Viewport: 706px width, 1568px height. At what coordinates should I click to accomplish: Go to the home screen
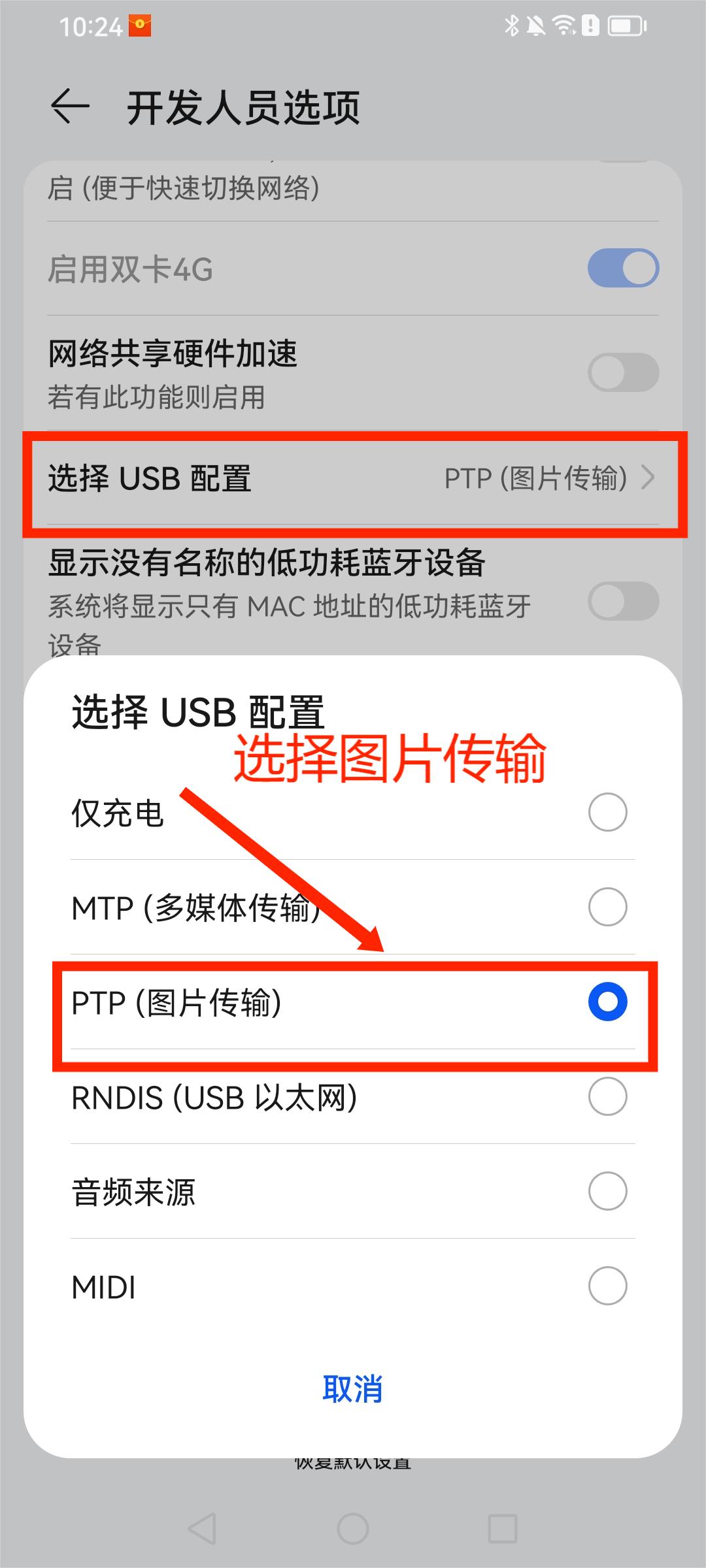coord(353,1529)
